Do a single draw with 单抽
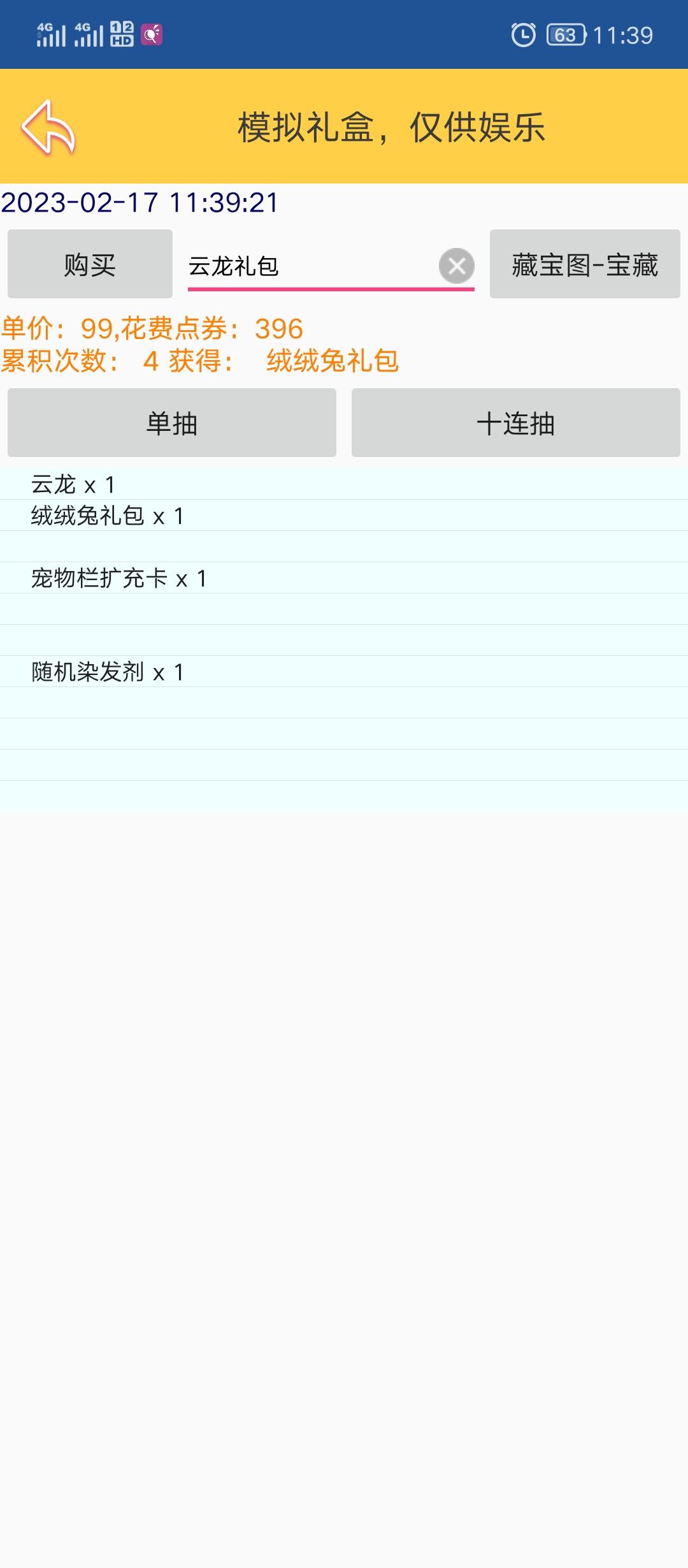Screen dimensions: 688x1568 pyautogui.click(x=172, y=423)
